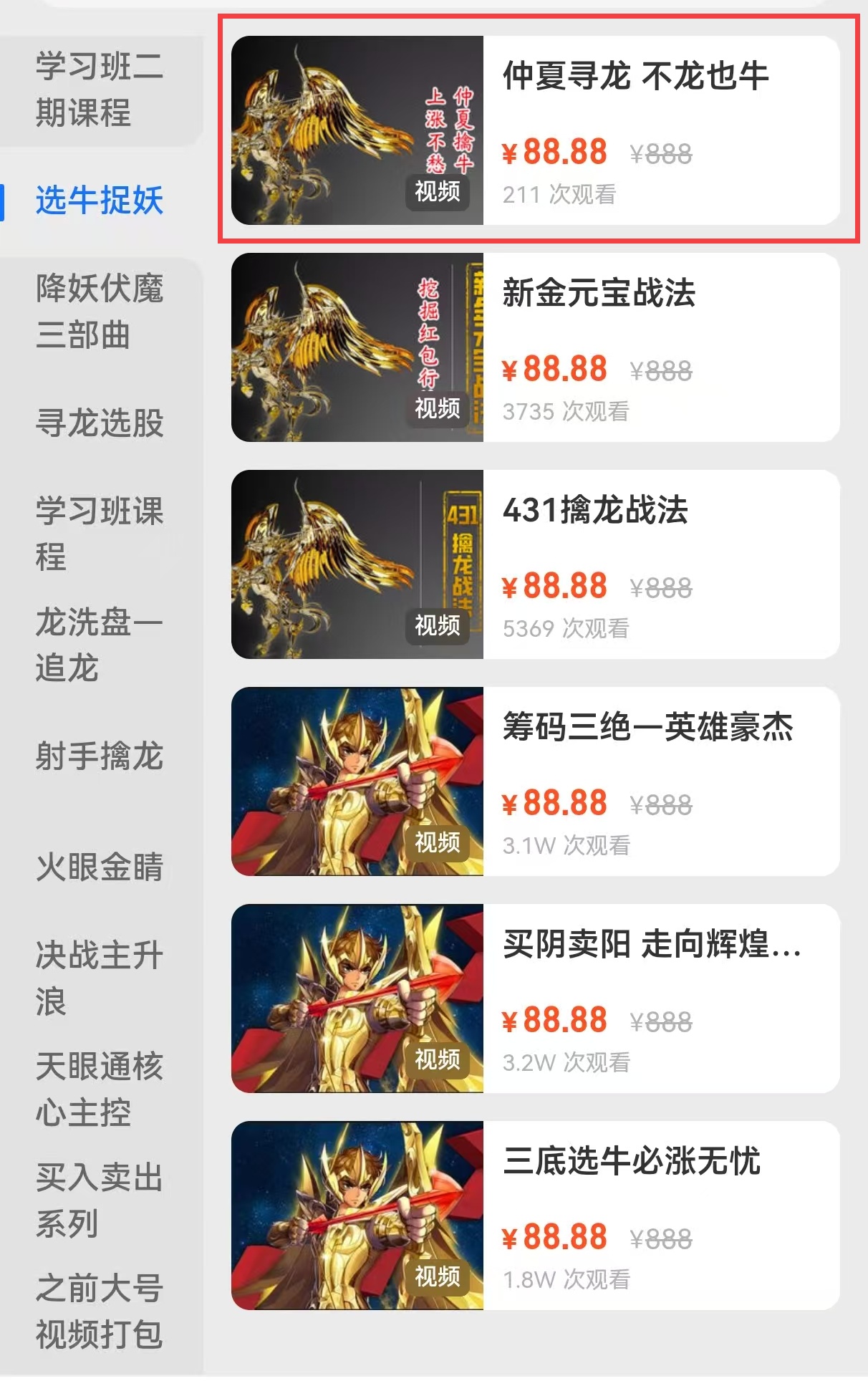This screenshot has width=868, height=1381.
Task: Open the 之前大号视频打包 category
Action: [x=100, y=1311]
